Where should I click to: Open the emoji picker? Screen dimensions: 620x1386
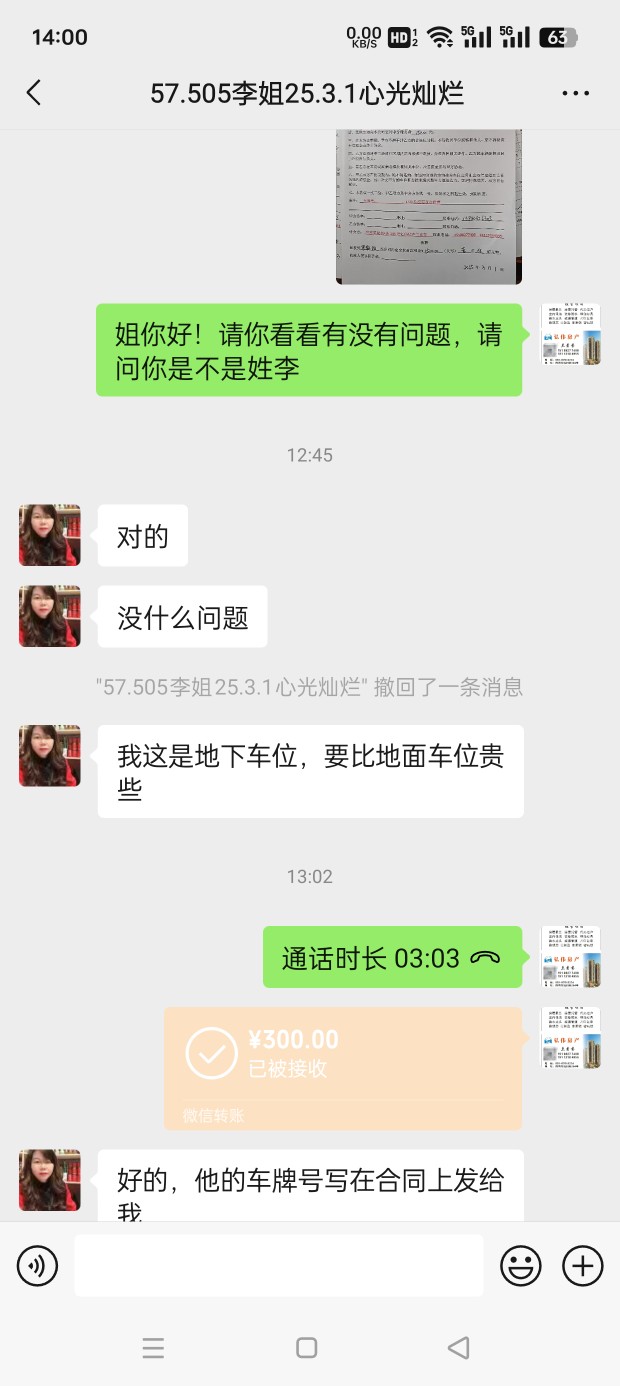click(x=521, y=1266)
